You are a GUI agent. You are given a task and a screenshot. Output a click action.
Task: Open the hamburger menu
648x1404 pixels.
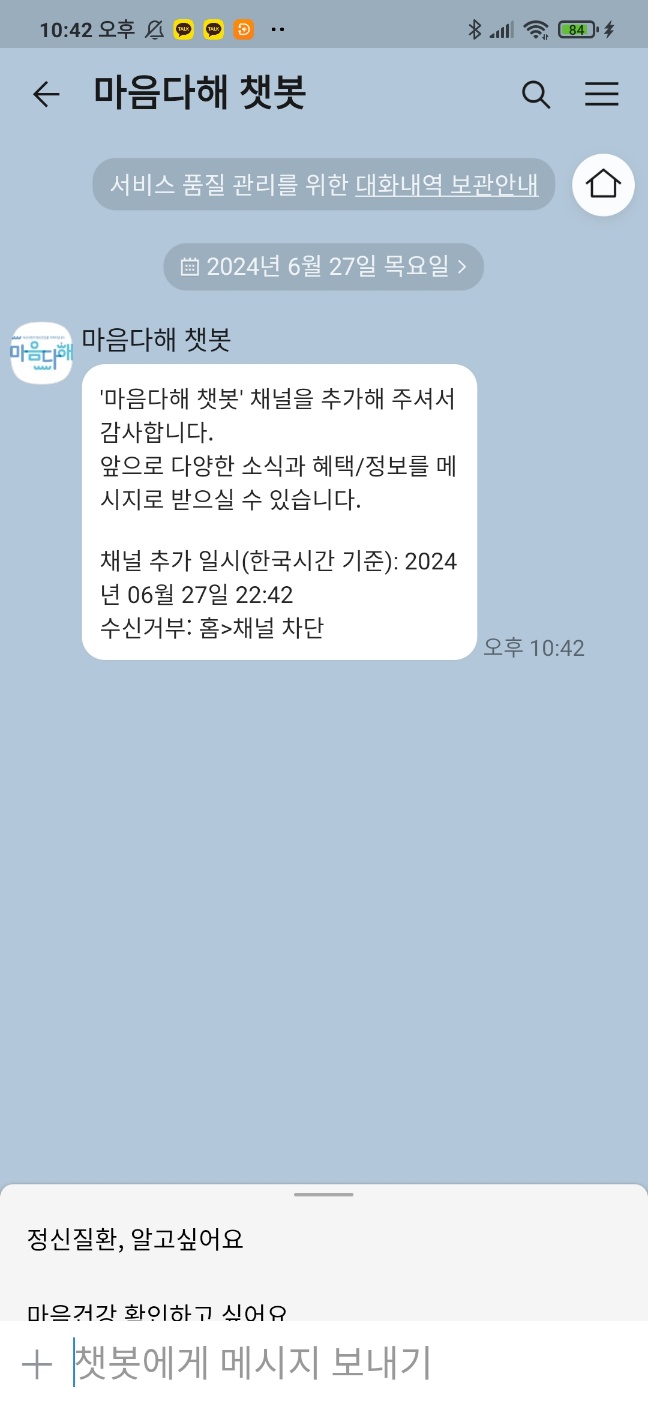(x=601, y=94)
